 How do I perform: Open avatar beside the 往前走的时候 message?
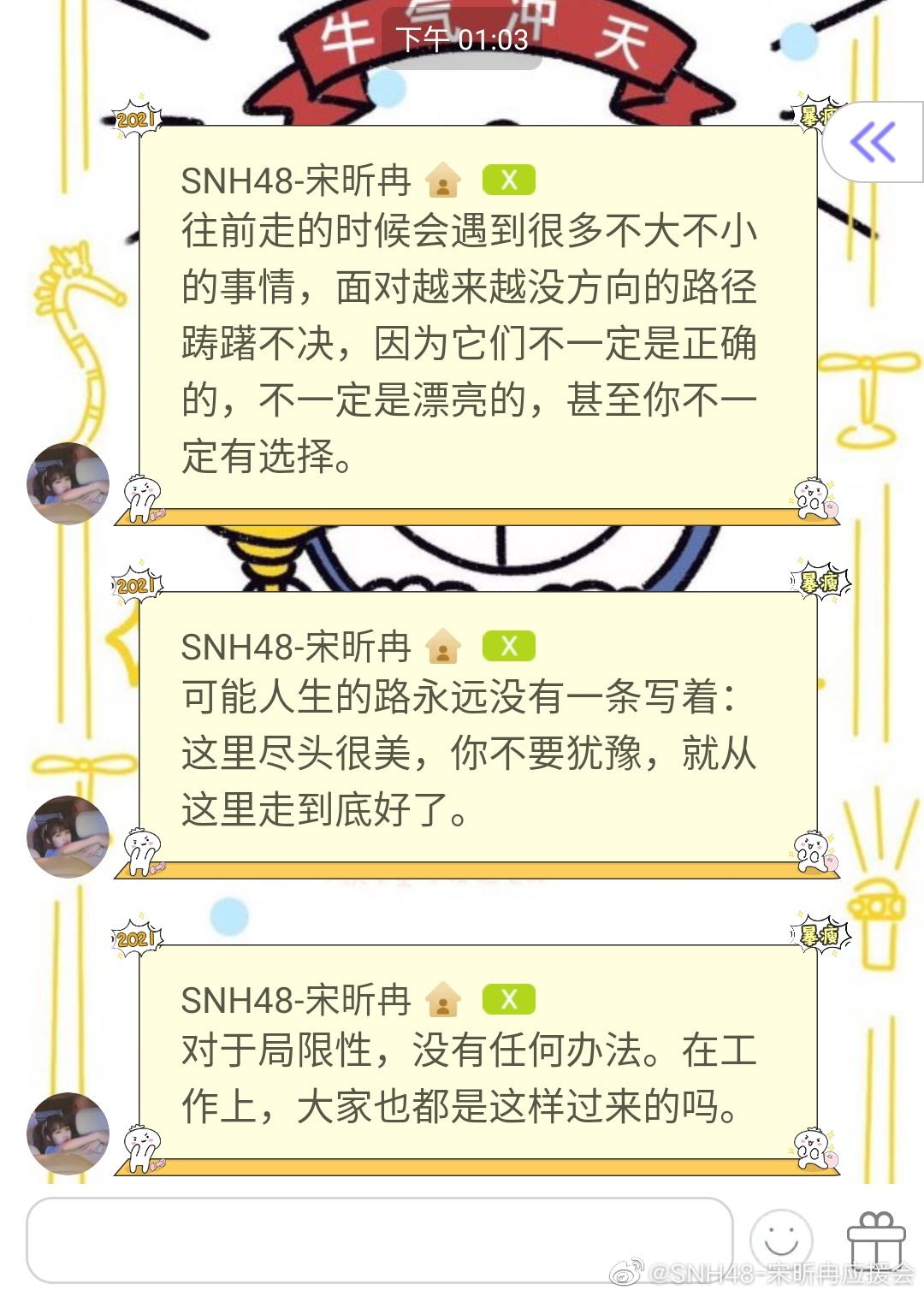click(x=68, y=483)
